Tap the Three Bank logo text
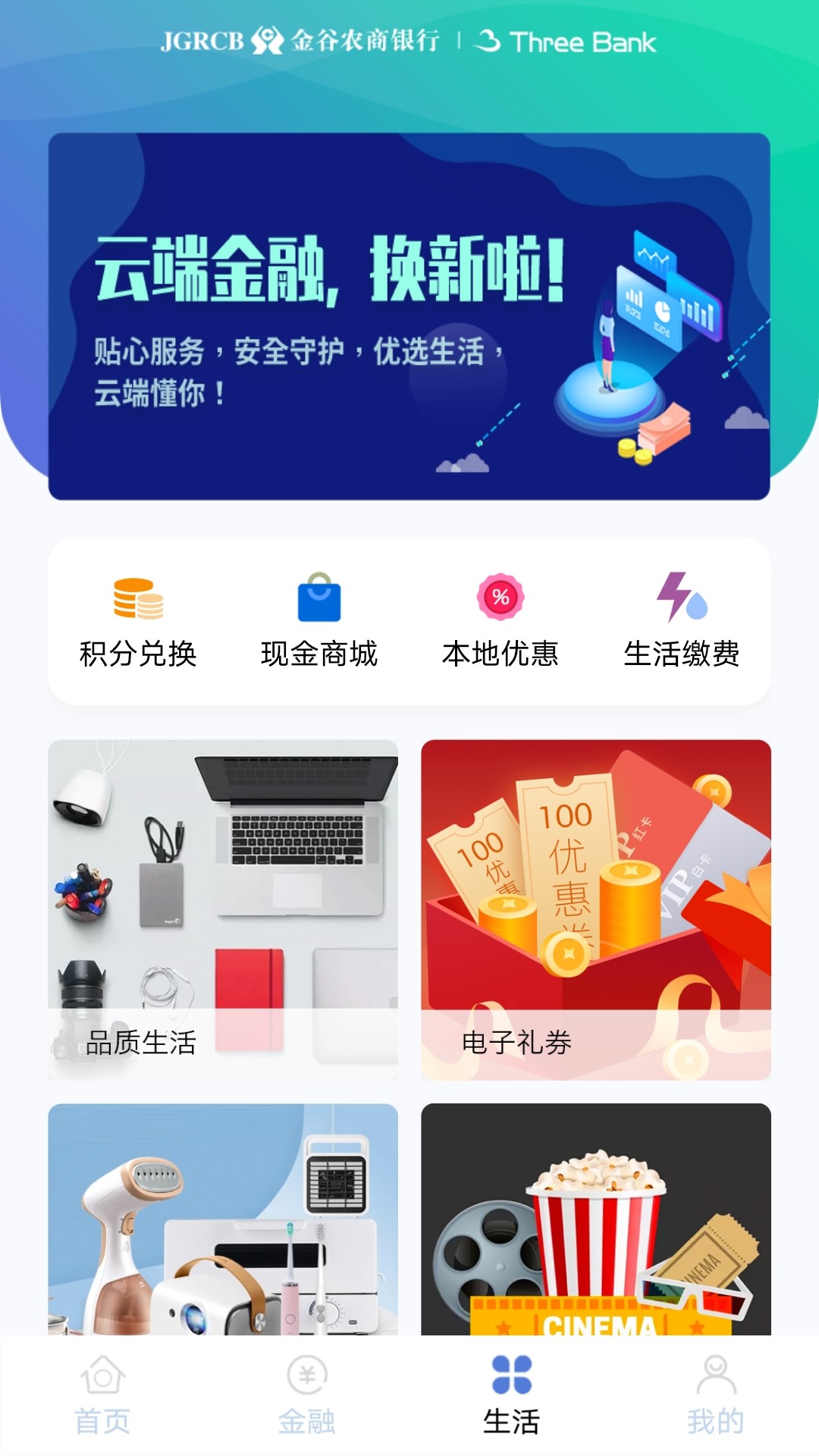Viewport: 819px width, 1456px height. pyautogui.click(x=565, y=42)
